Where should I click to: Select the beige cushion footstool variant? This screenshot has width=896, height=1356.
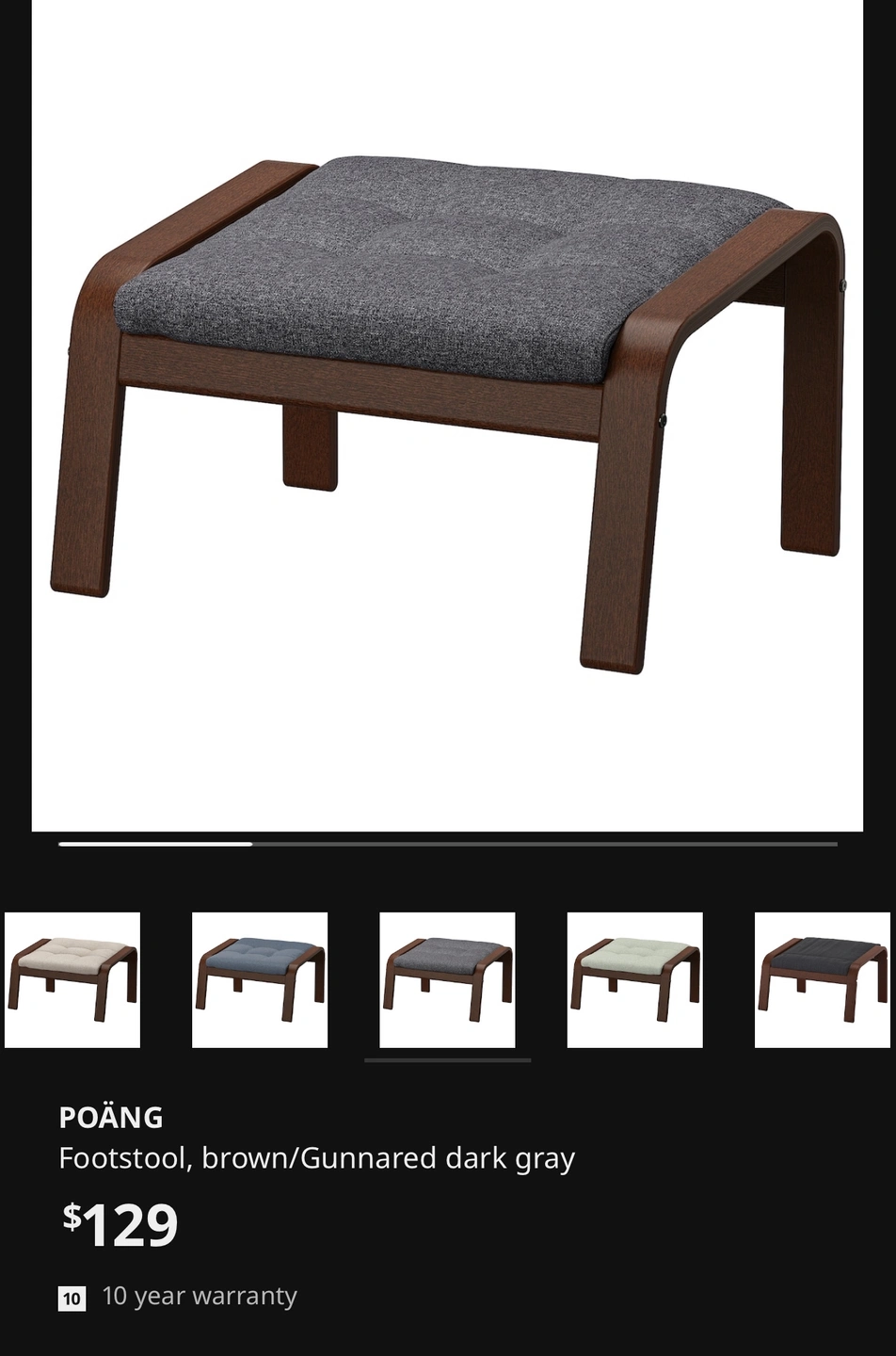click(x=72, y=979)
